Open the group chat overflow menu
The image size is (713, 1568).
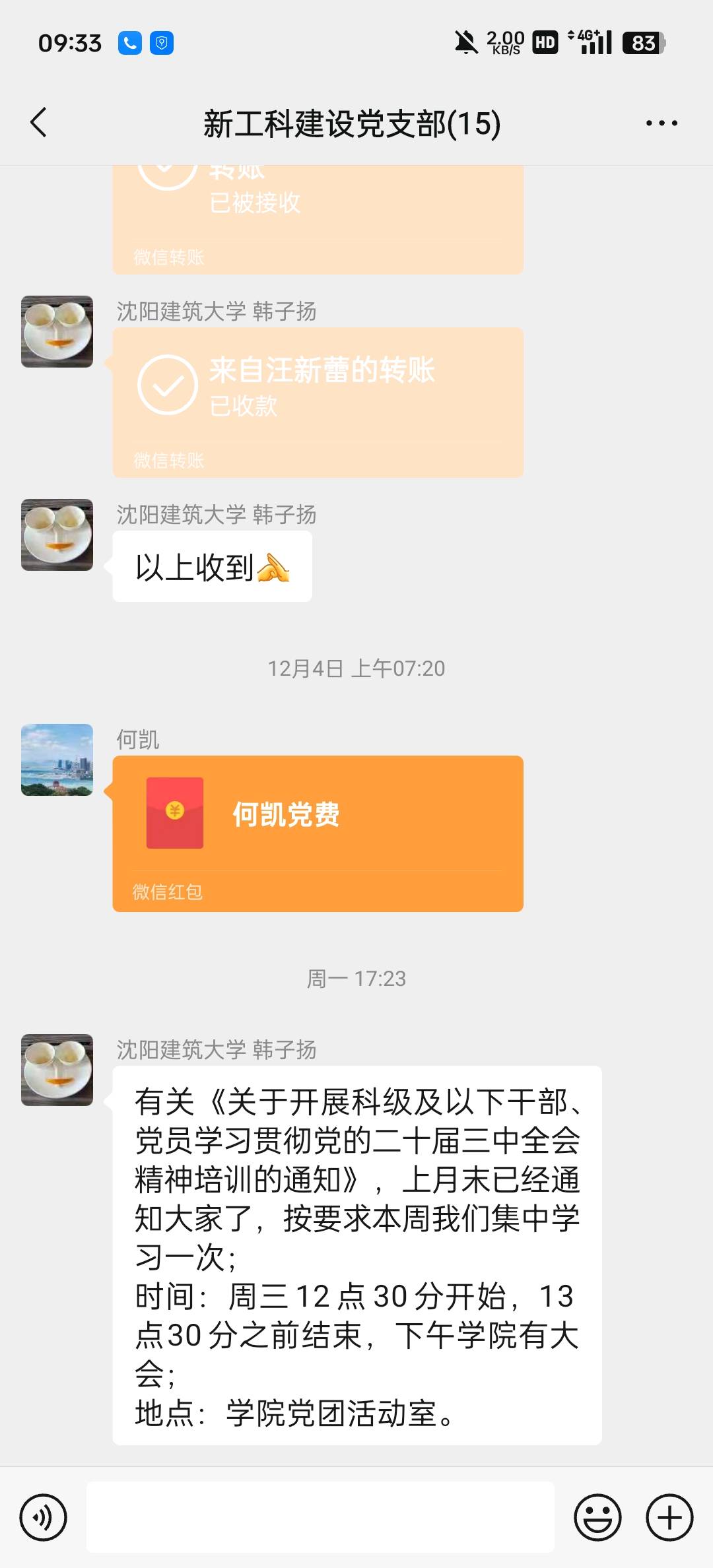point(662,123)
